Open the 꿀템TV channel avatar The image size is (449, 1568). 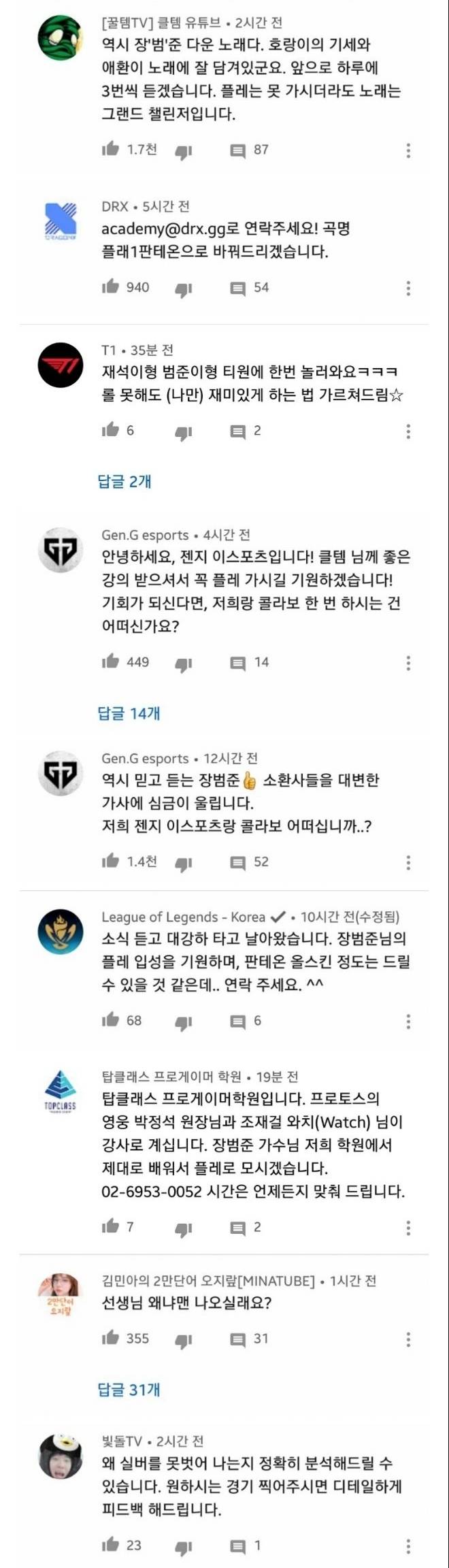coord(61,38)
